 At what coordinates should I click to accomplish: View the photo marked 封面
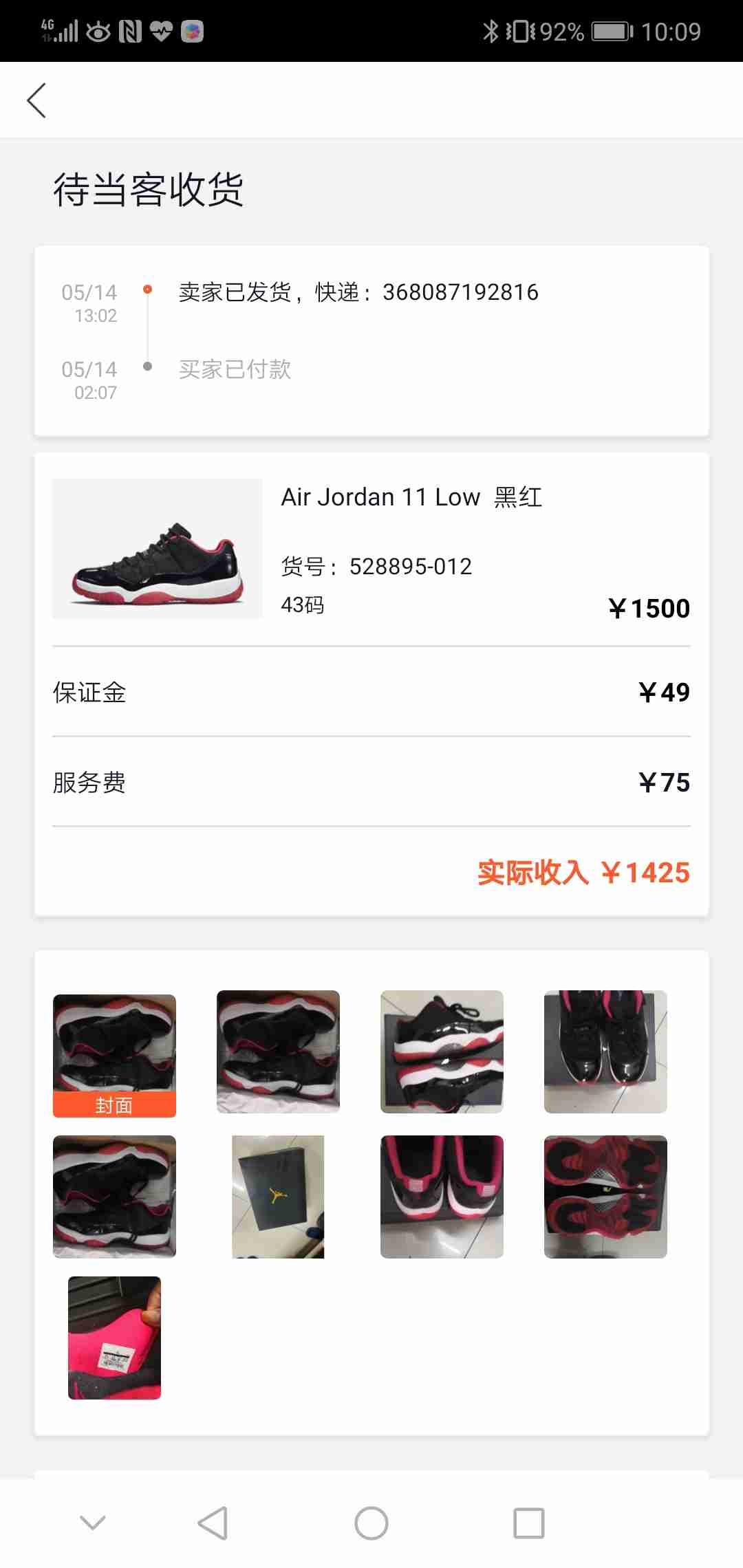pos(114,1055)
